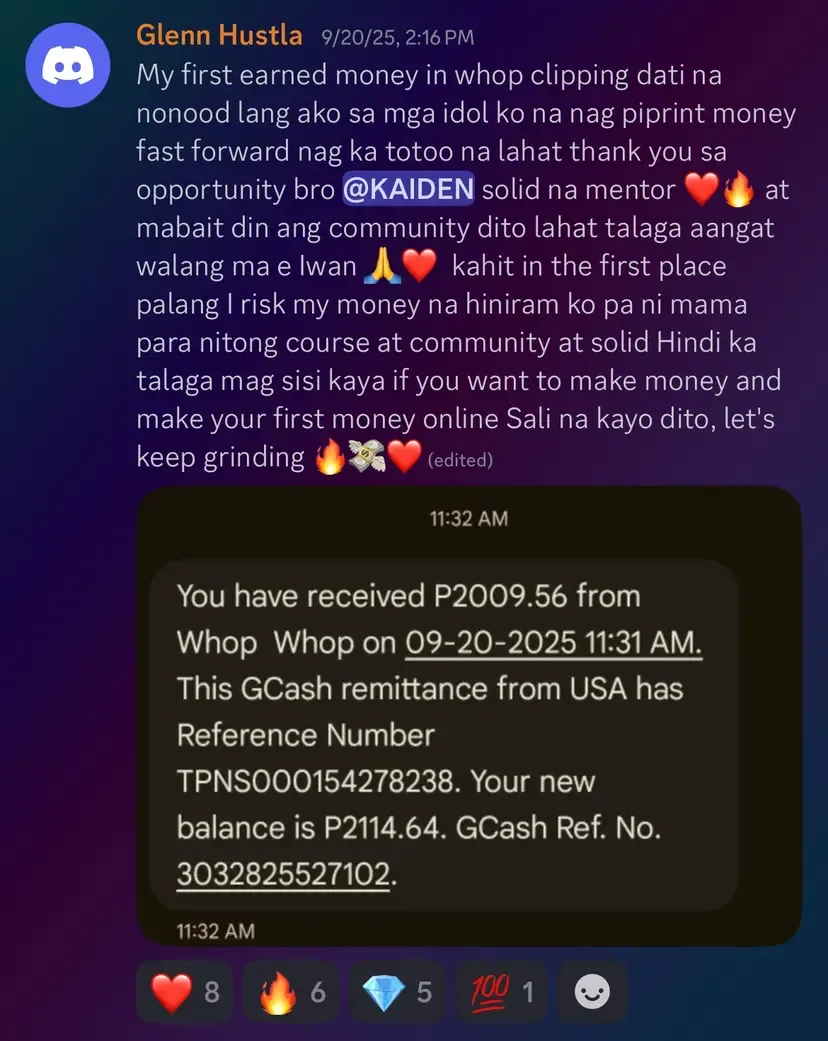React with the fire emoji chip

pyautogui.click(x=292, y=992)
